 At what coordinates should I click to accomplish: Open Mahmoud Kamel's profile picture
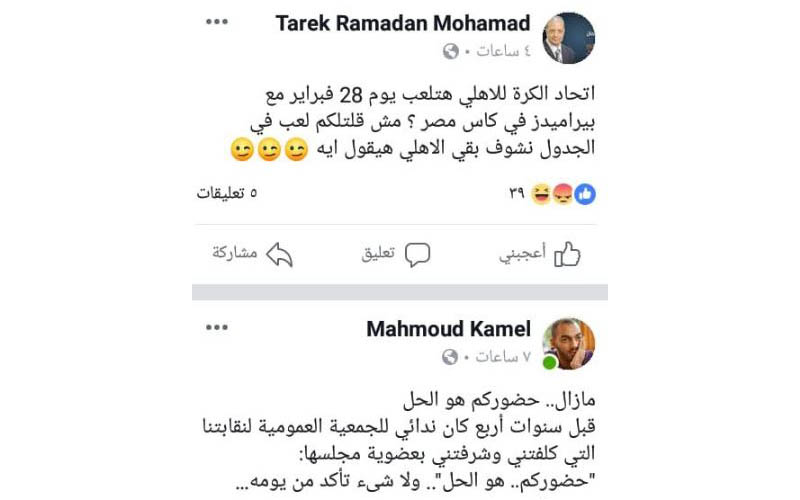coord(568,344)
